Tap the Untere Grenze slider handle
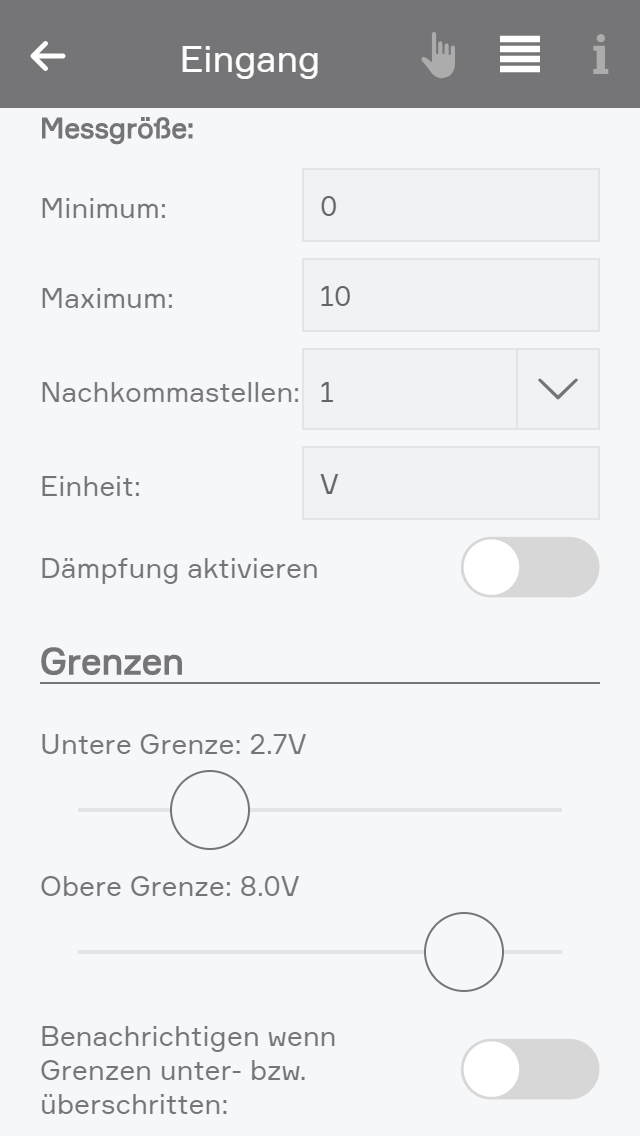 click(x=210, y=810)
